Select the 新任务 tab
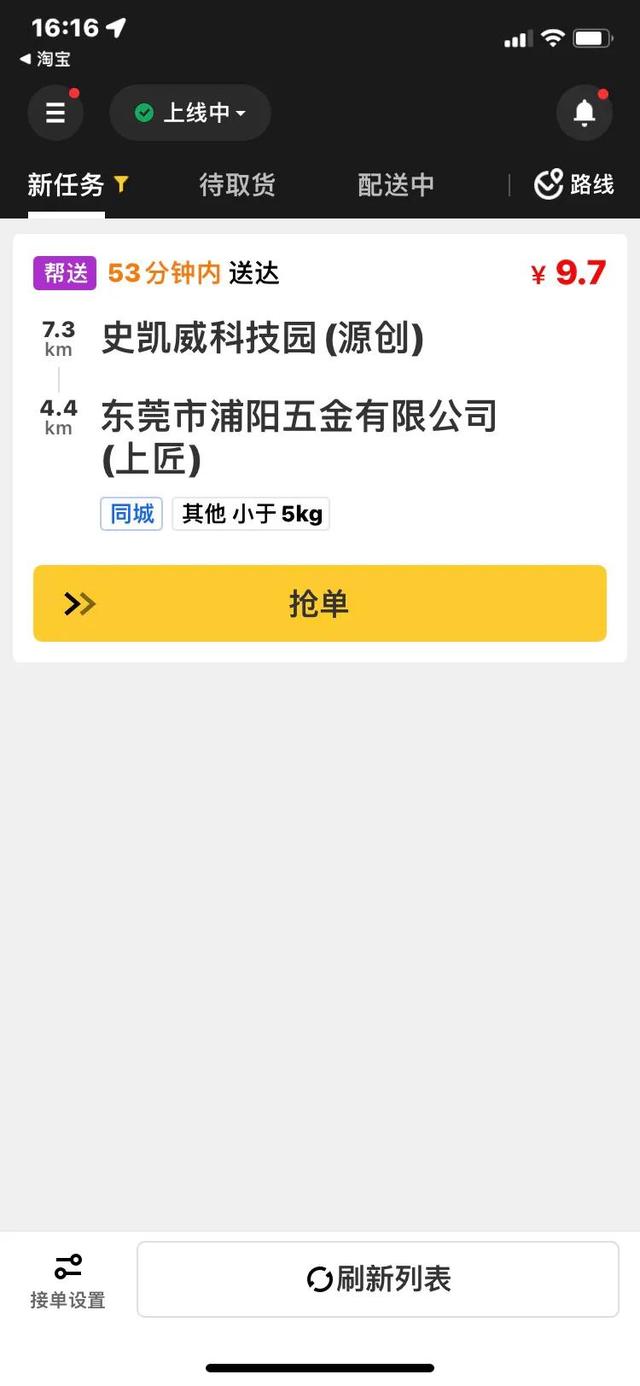640x1386 pixels. (78, 185)
